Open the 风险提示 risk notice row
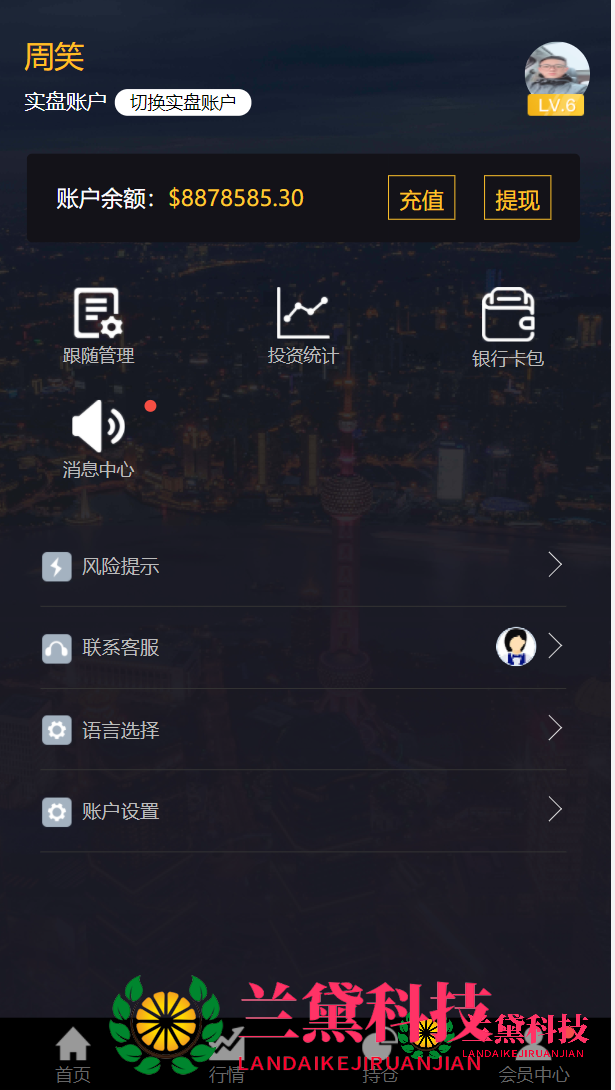Screen dimensions: 615x1090 (303, 566)
